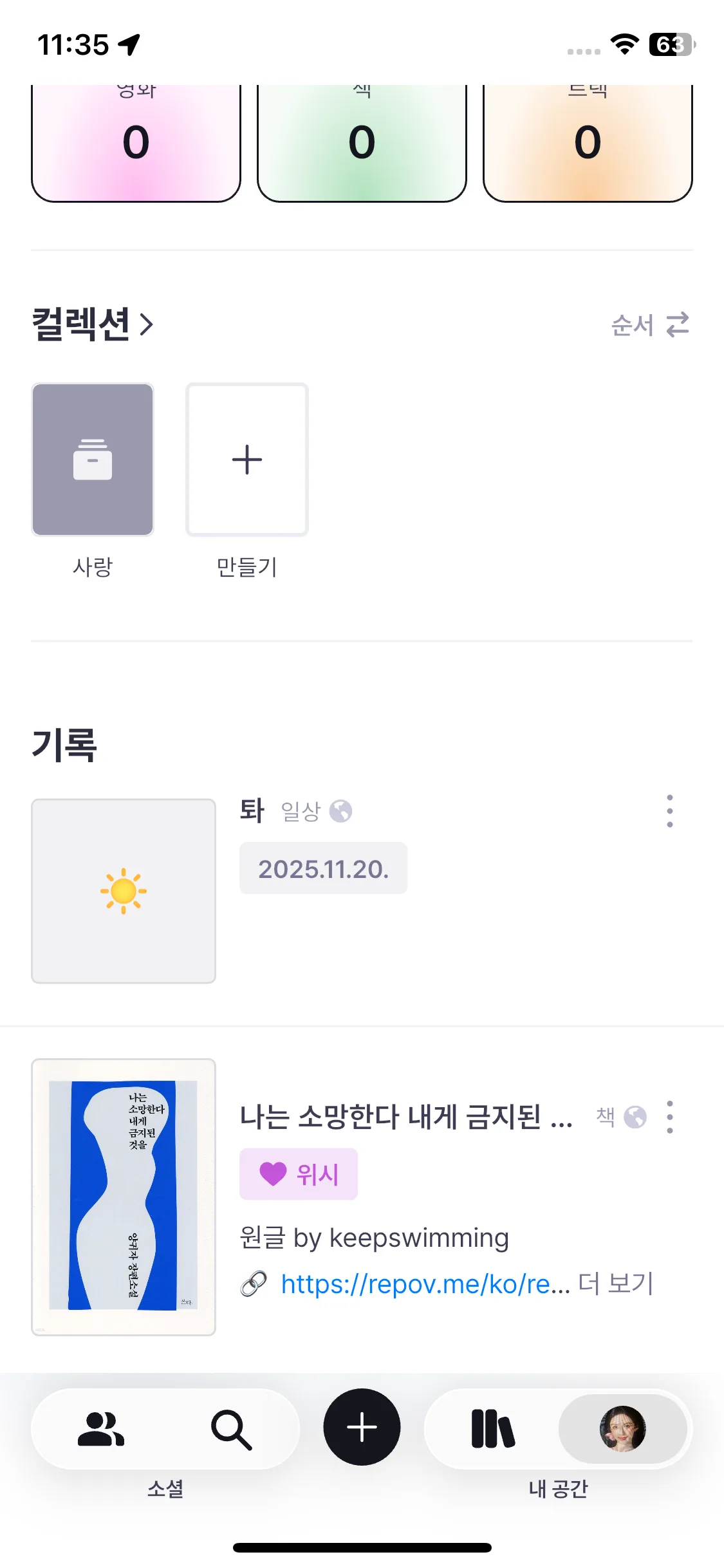
Task: Open the 컬렉션 section header
Action: 93,324
